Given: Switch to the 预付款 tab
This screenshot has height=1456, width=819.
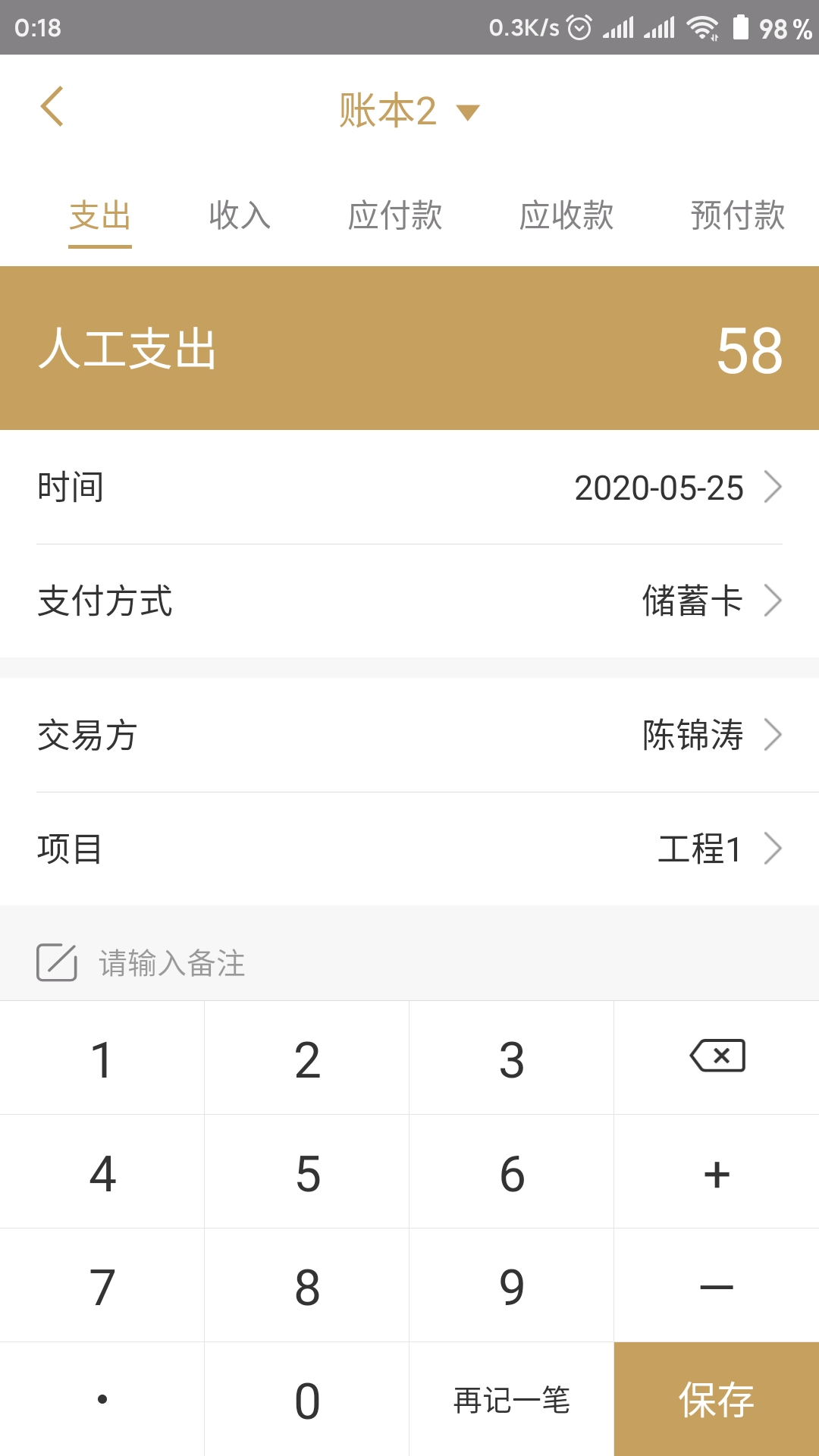Looking at the screenshot, I should pos(737,215).
